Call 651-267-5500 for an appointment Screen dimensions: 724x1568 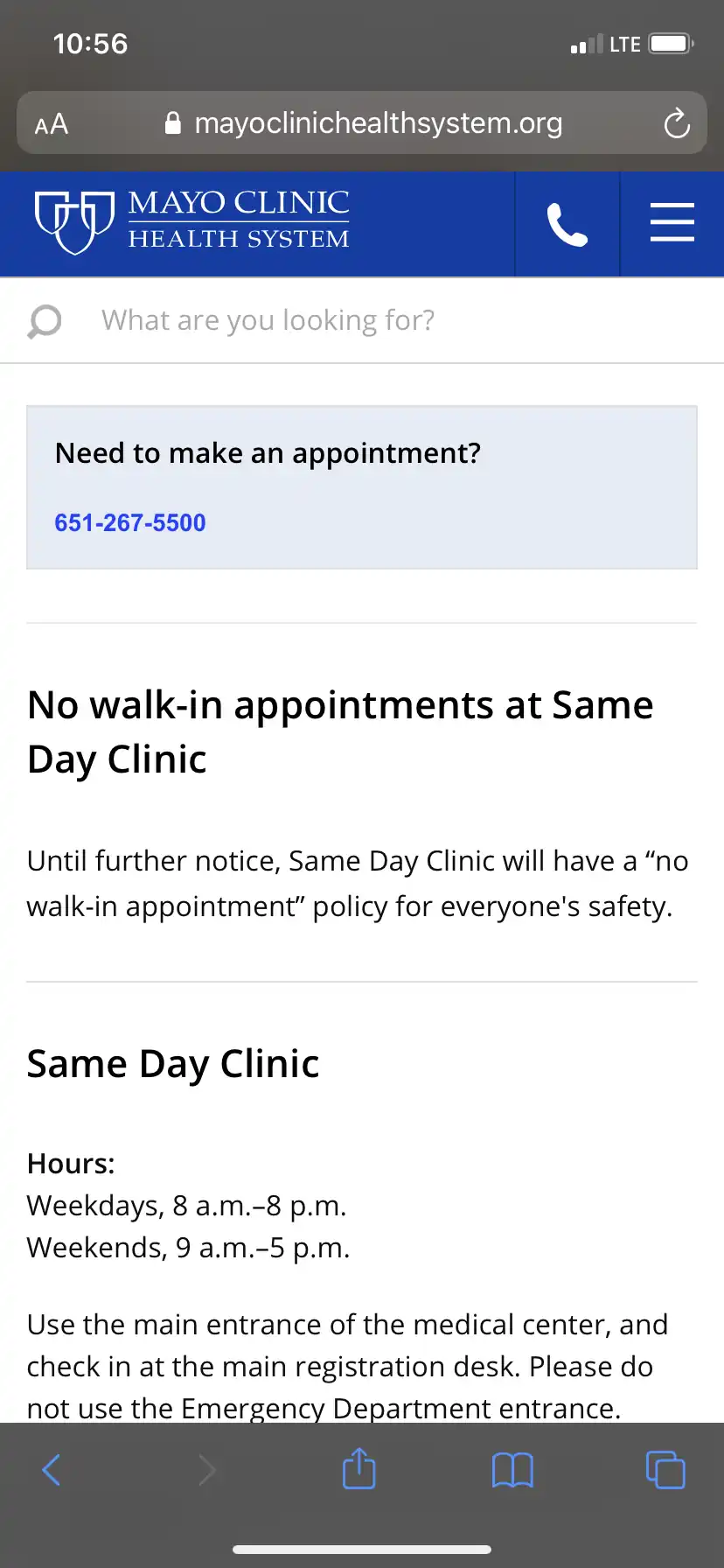[130, 522]
